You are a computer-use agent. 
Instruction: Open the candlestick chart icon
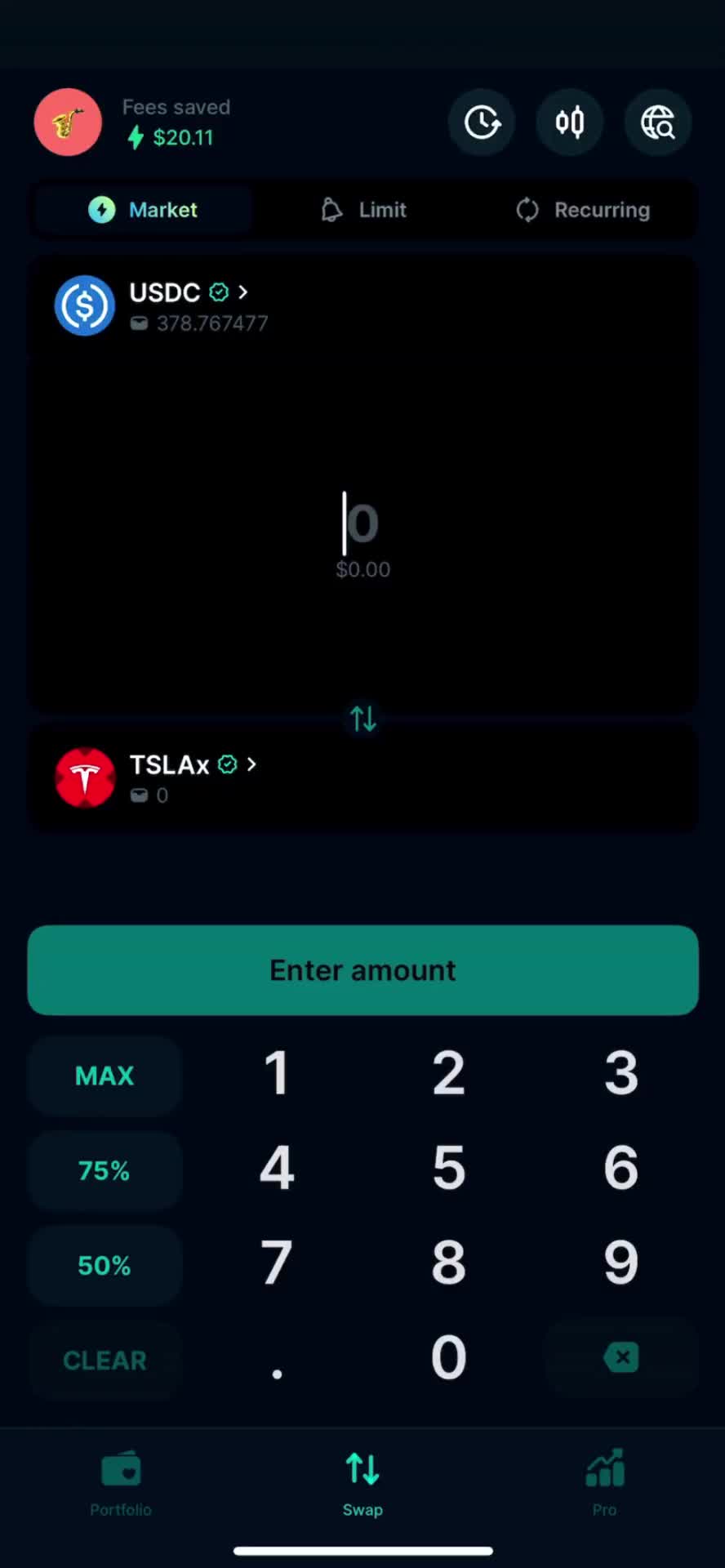569,122
